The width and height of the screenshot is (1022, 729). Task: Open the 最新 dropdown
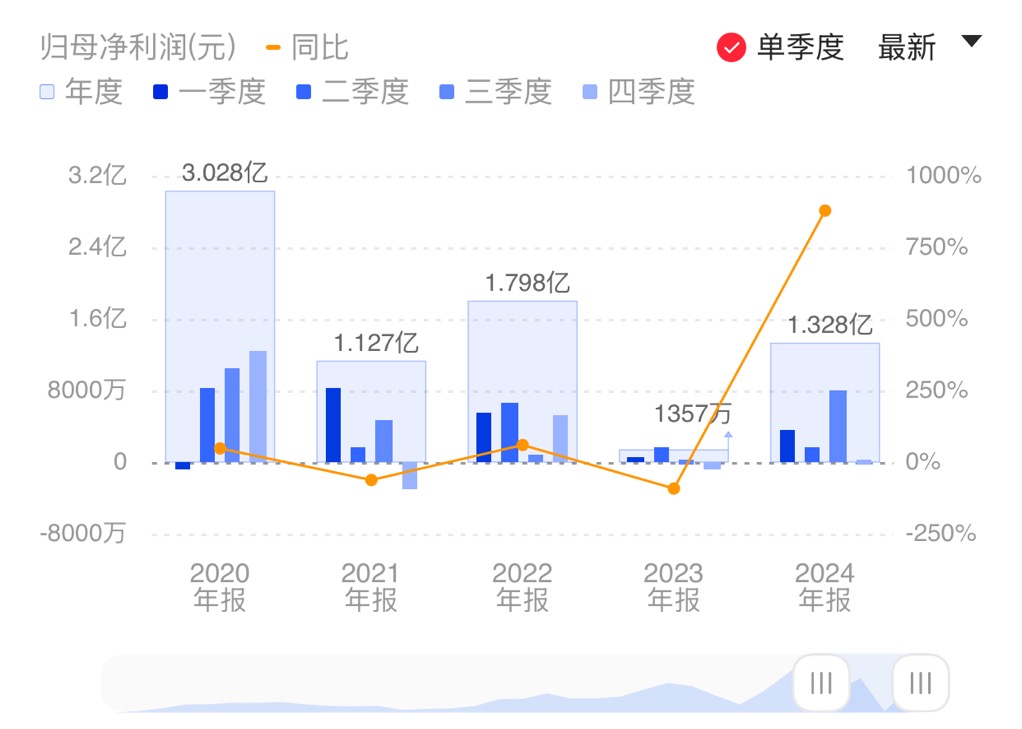click(929, 46)
